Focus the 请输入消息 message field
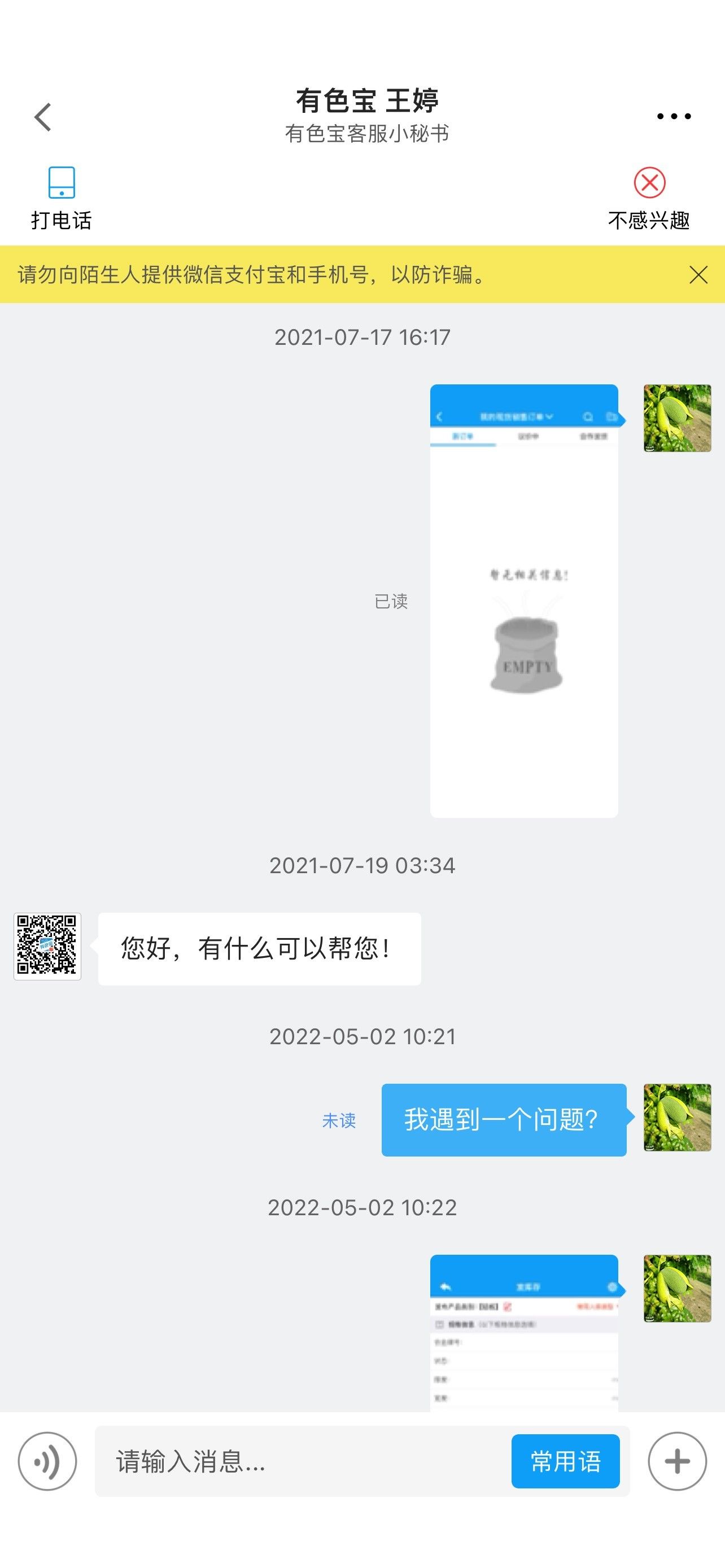This screenshot has height=1568, width=725. [302, 1461]
